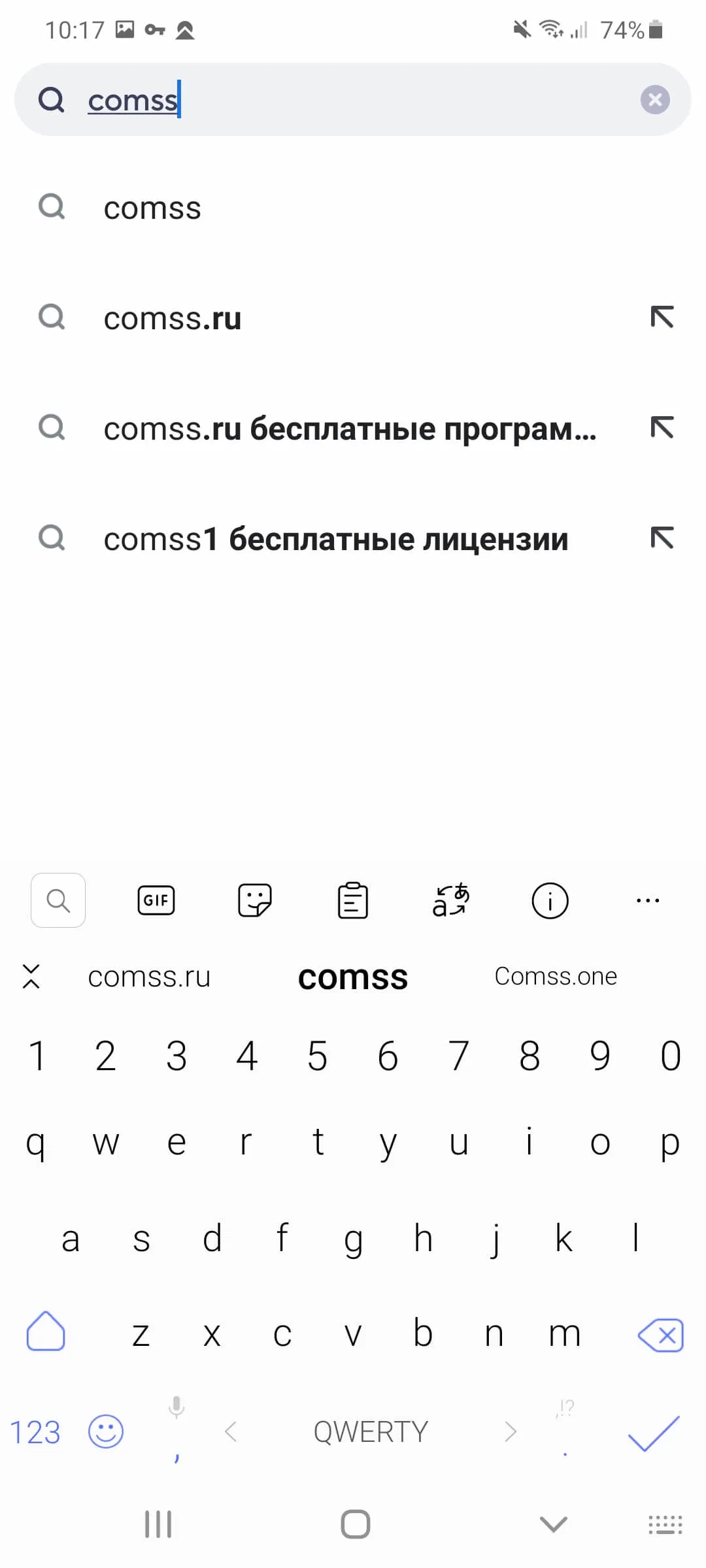Choose suggestion "comss1 бесплатные лицензии"
This screenshot has height=1568, width=706.
pyautogui.click(x=335, y=540)
